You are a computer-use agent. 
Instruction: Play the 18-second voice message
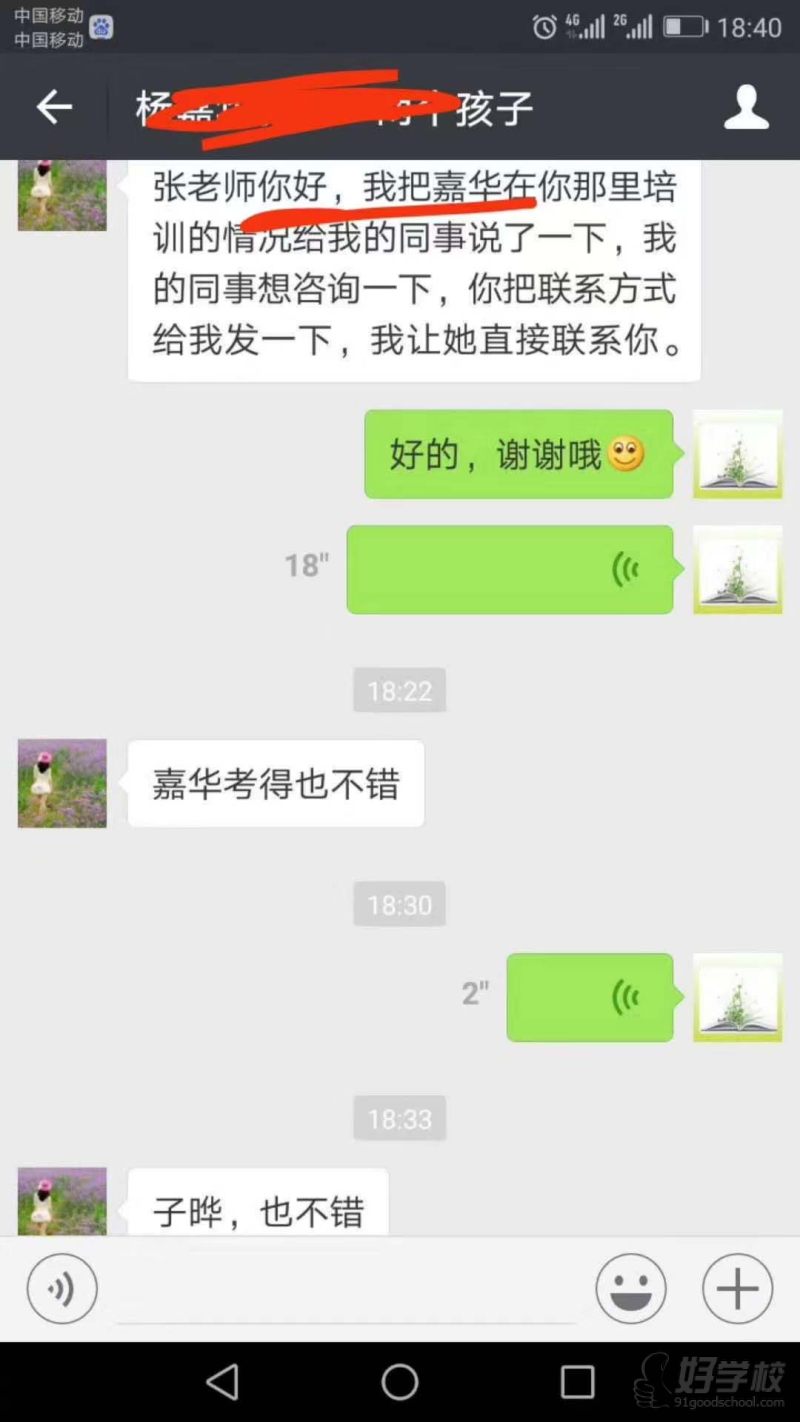point(510,569)
